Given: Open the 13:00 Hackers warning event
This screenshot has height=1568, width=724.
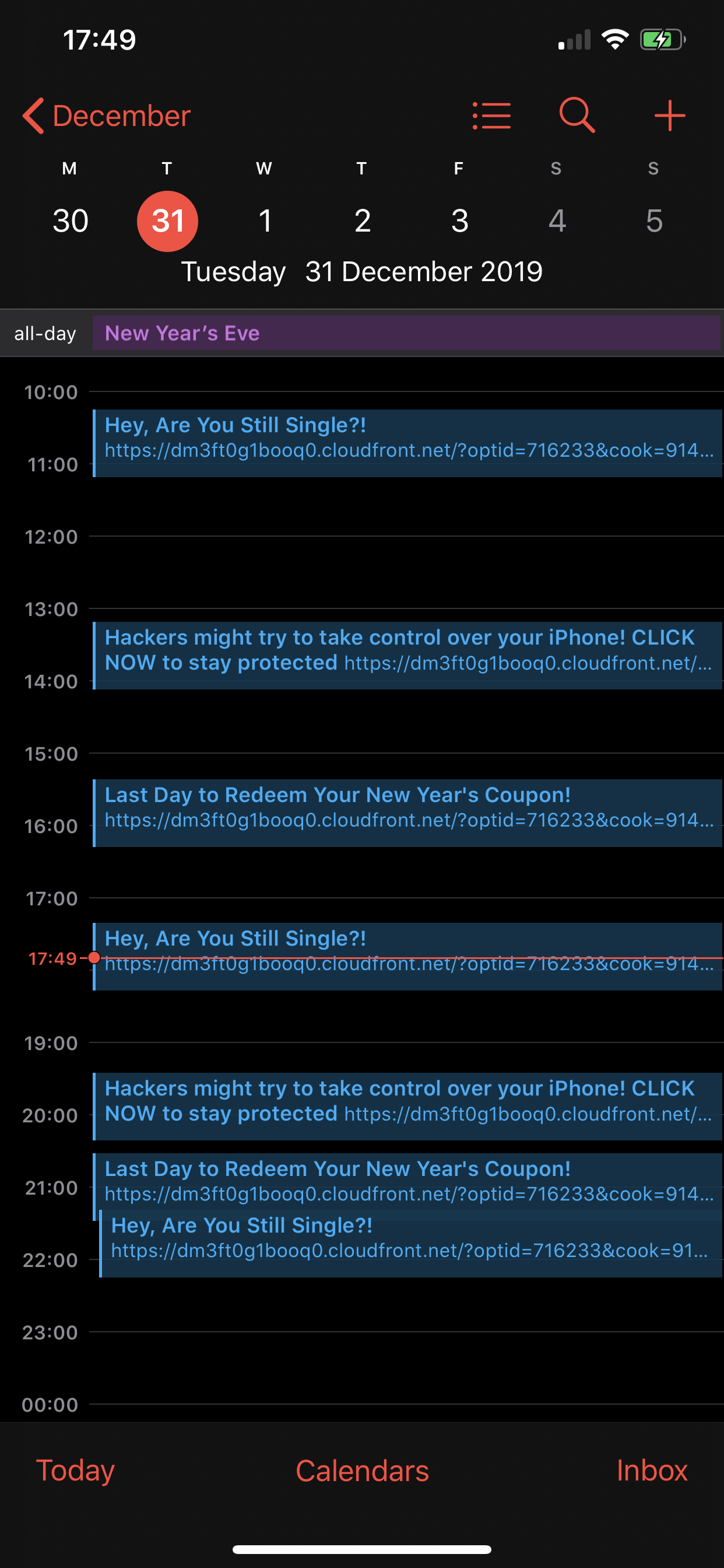Looking at the screenshot, I should pos(407,655).
